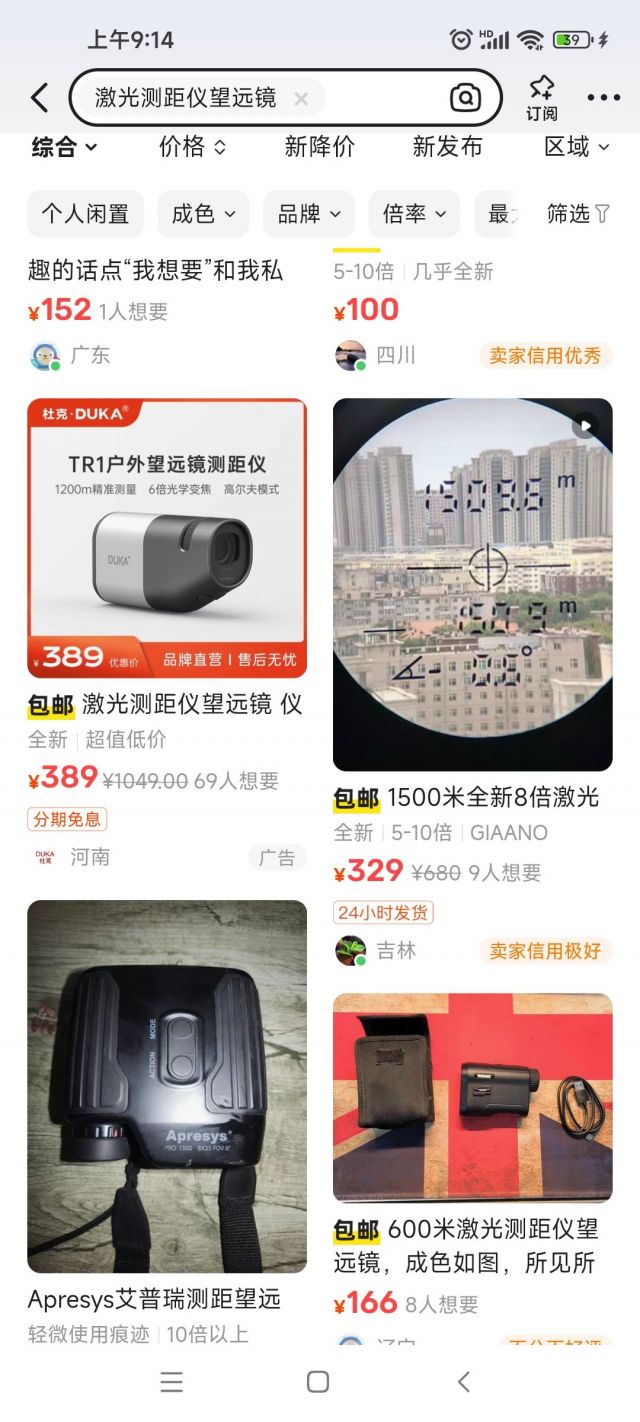Expand the 品牌 brand filter
The width and height of the screenshot is (640, 1422).
(309, 214)
